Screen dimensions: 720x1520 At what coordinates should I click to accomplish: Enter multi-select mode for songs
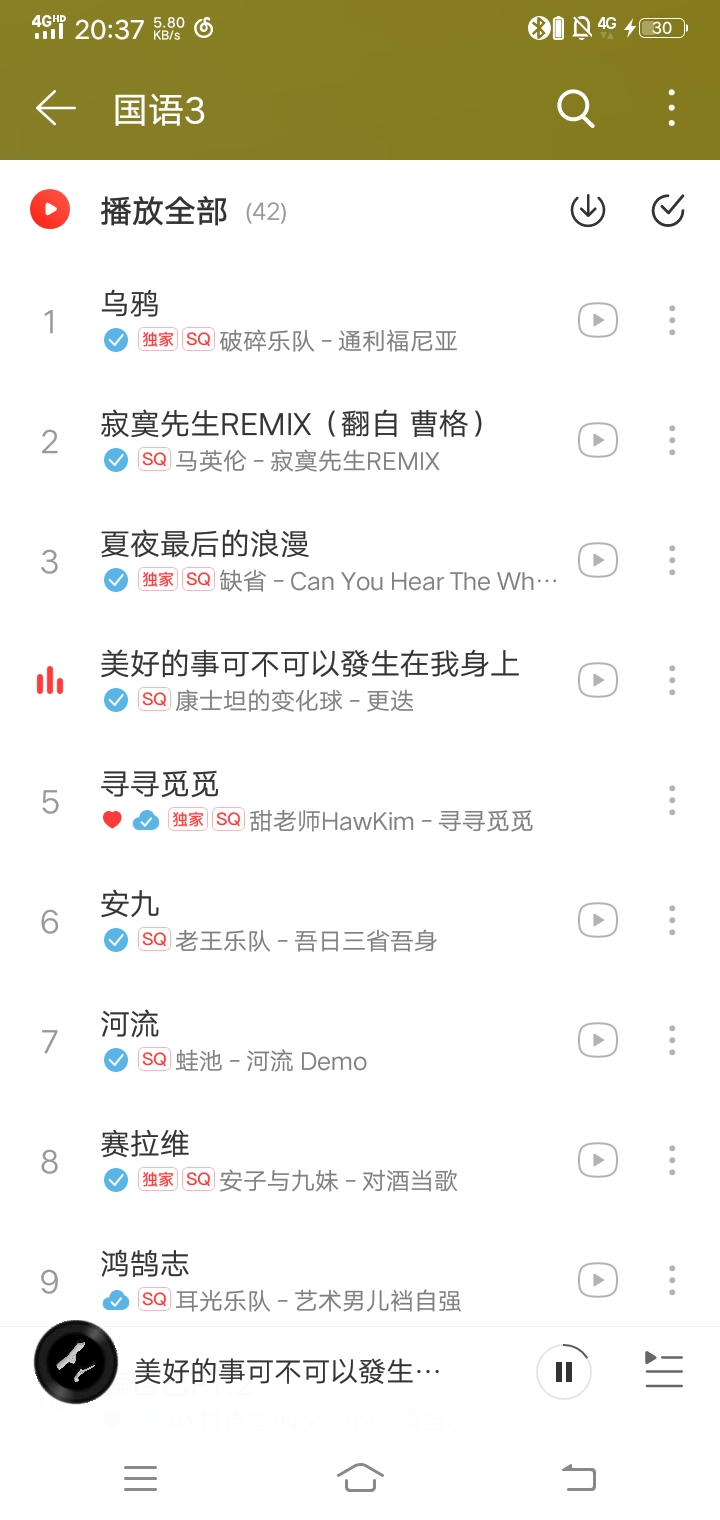667,210
